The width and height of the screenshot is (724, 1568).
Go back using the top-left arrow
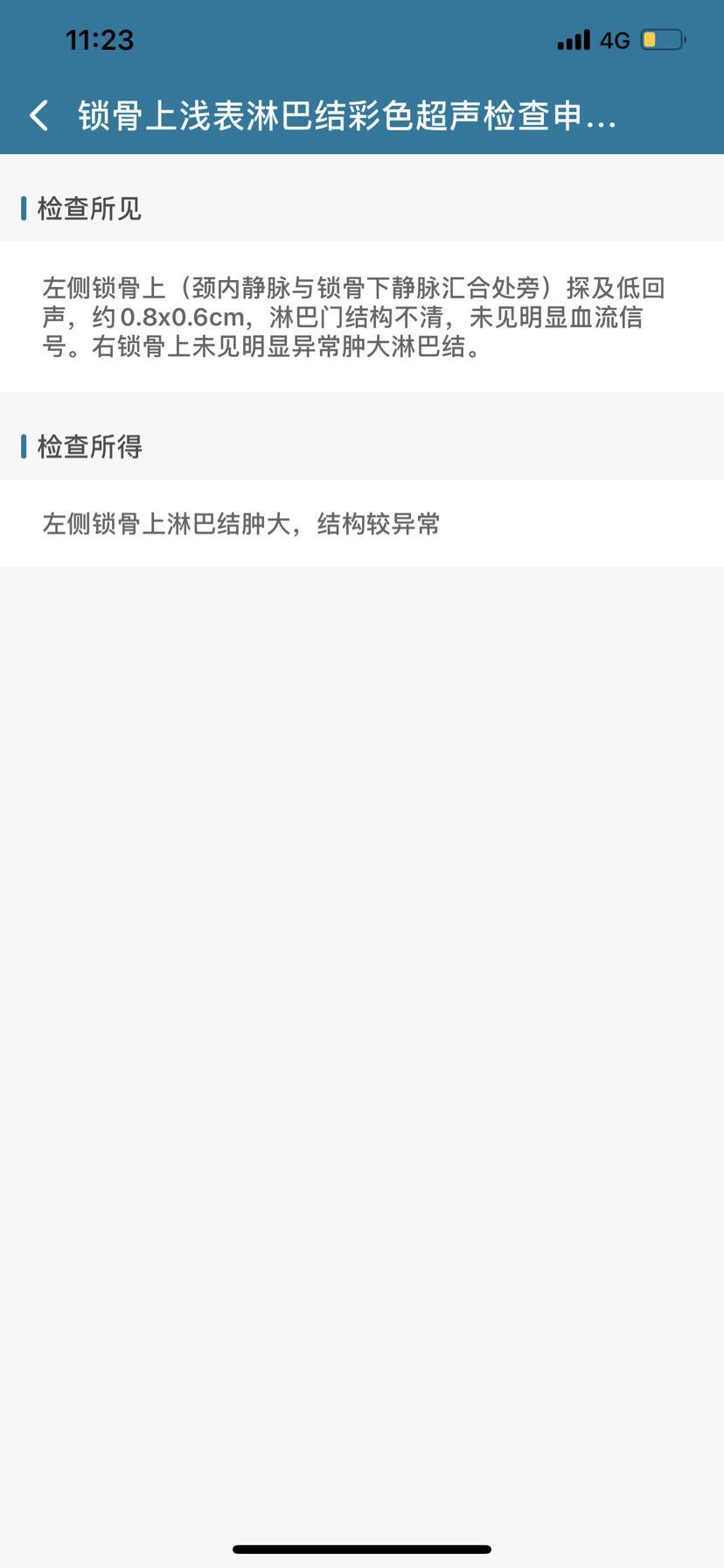(38, 115)
